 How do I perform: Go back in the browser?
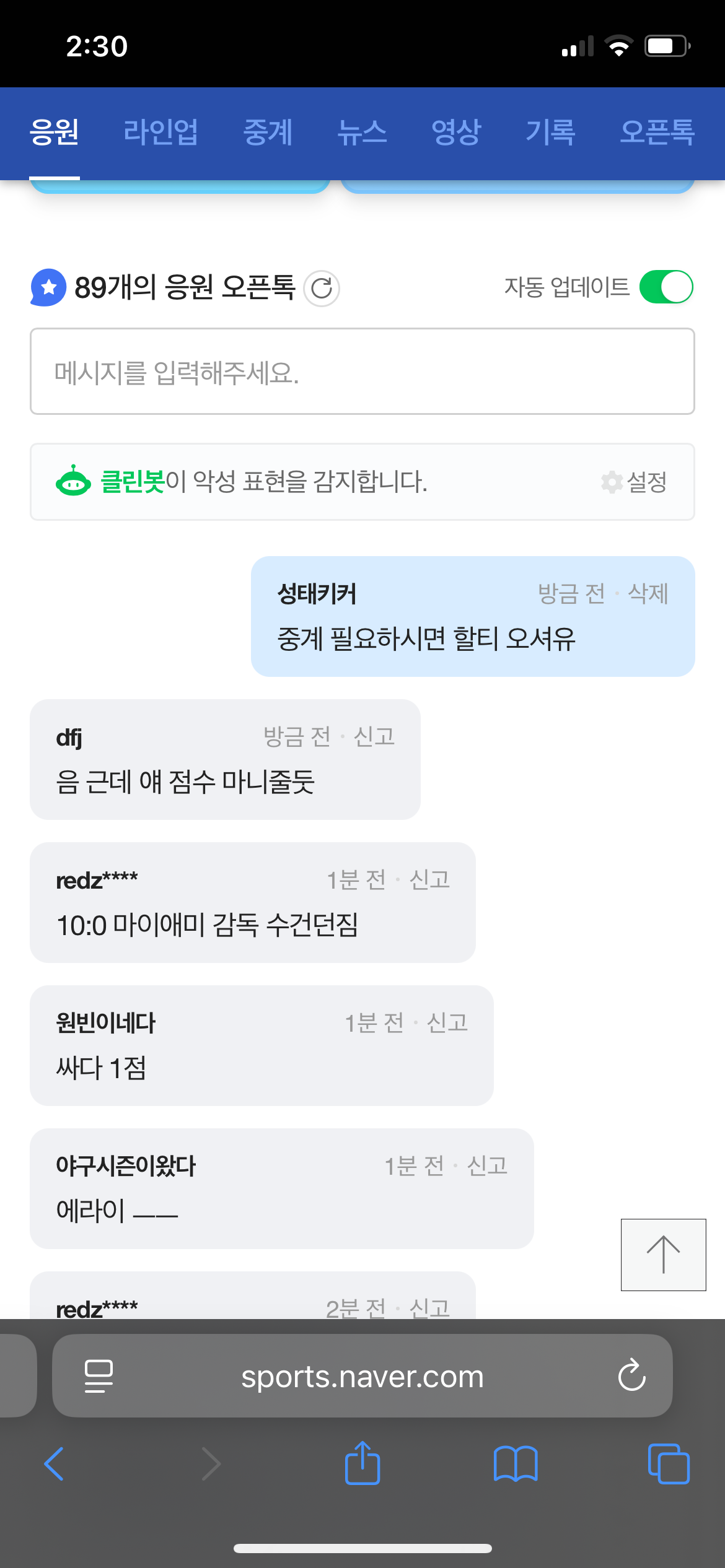coord(55,1464)
